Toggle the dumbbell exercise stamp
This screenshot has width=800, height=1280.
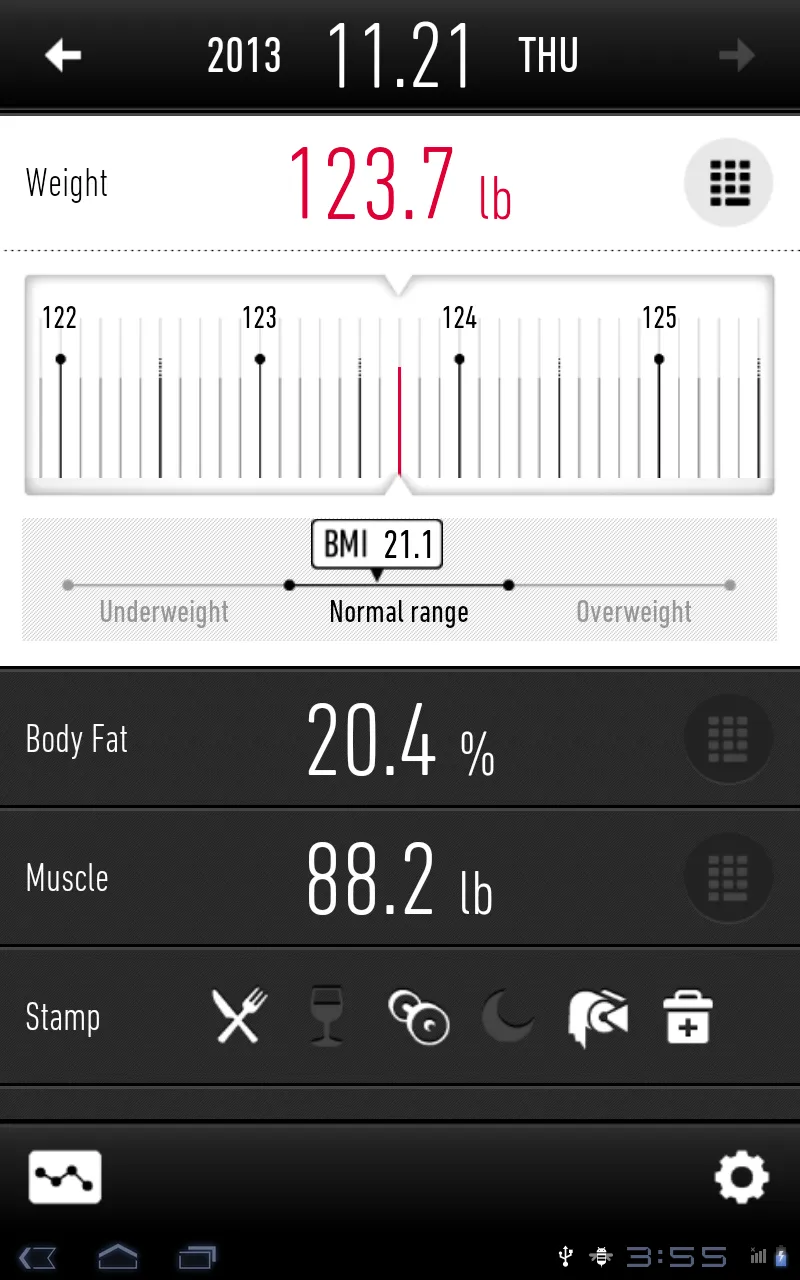coord(419,1017)
